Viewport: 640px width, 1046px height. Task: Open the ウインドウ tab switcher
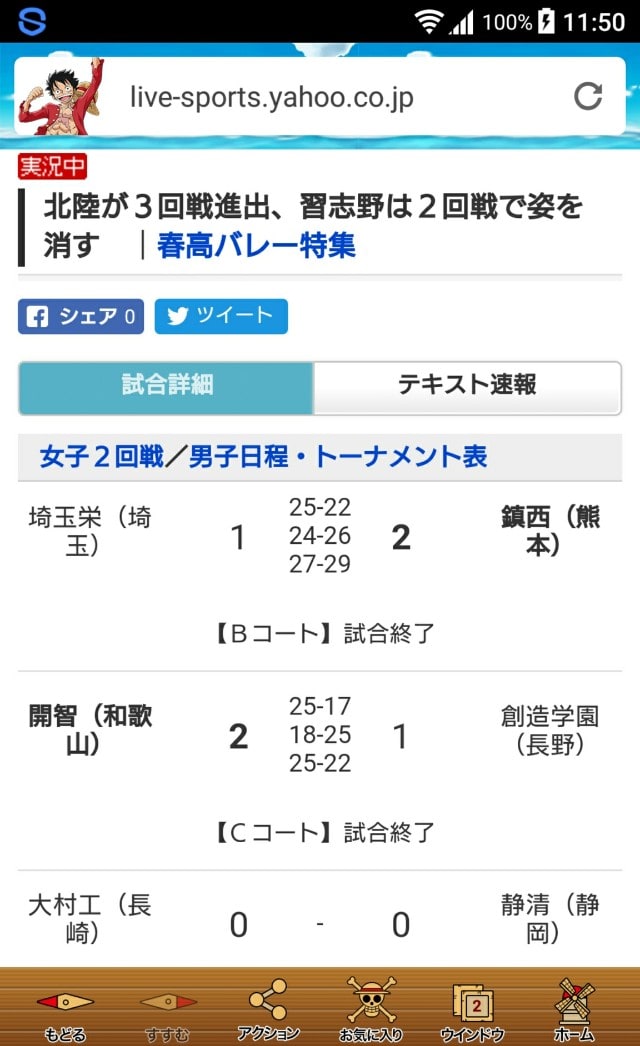tap(473, 1010)
